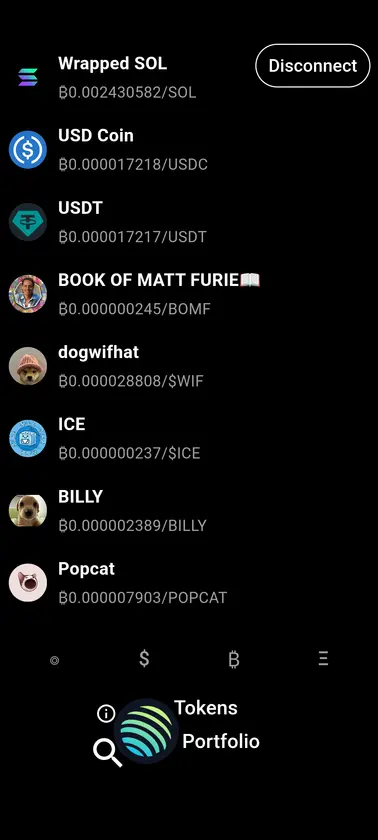Switch prices to Solana currency symbol

point(54,660)
